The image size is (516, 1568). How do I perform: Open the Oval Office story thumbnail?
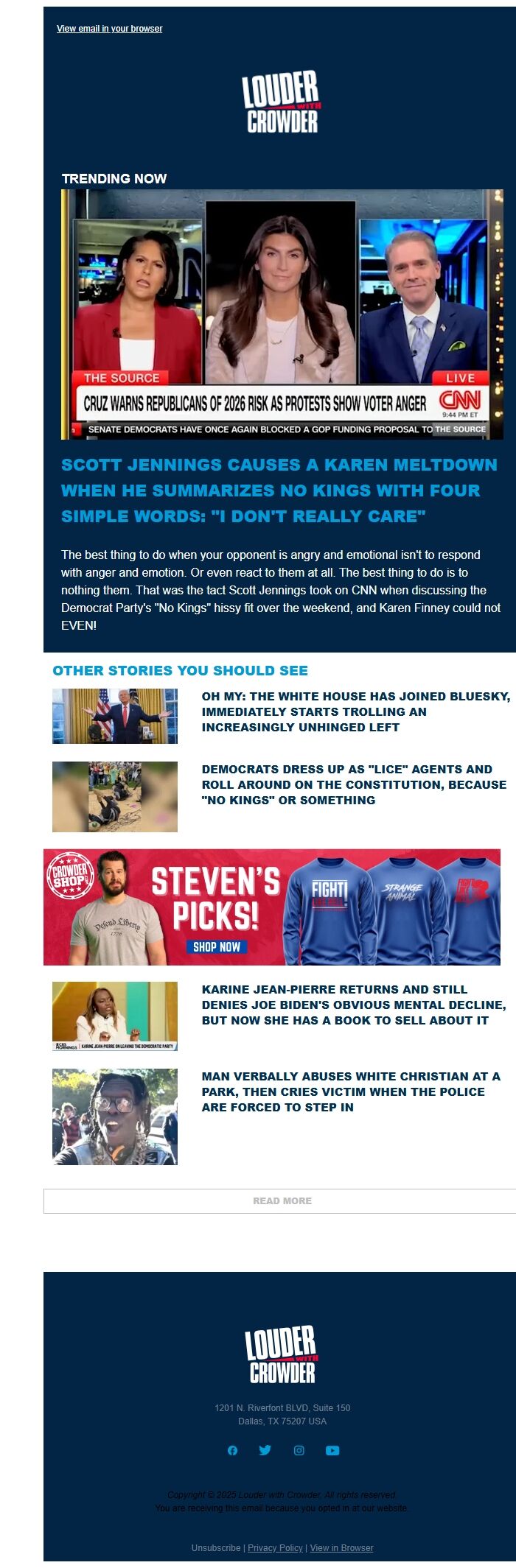pyautogui.click(x=115, y=716)
